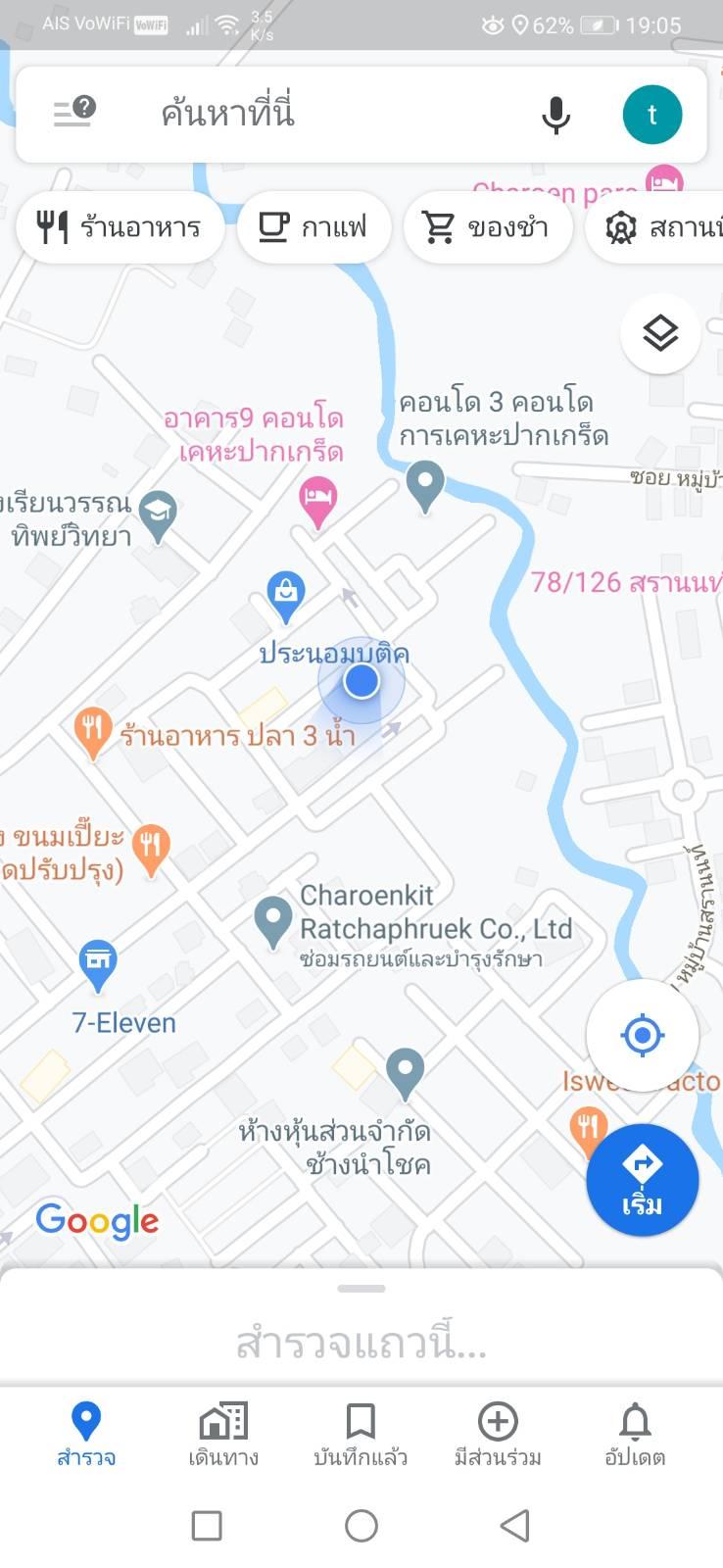Select the ของชำ groceries chip
Image resolution: width=723 pixels, height=1568 pixels.
pos(487,227)
